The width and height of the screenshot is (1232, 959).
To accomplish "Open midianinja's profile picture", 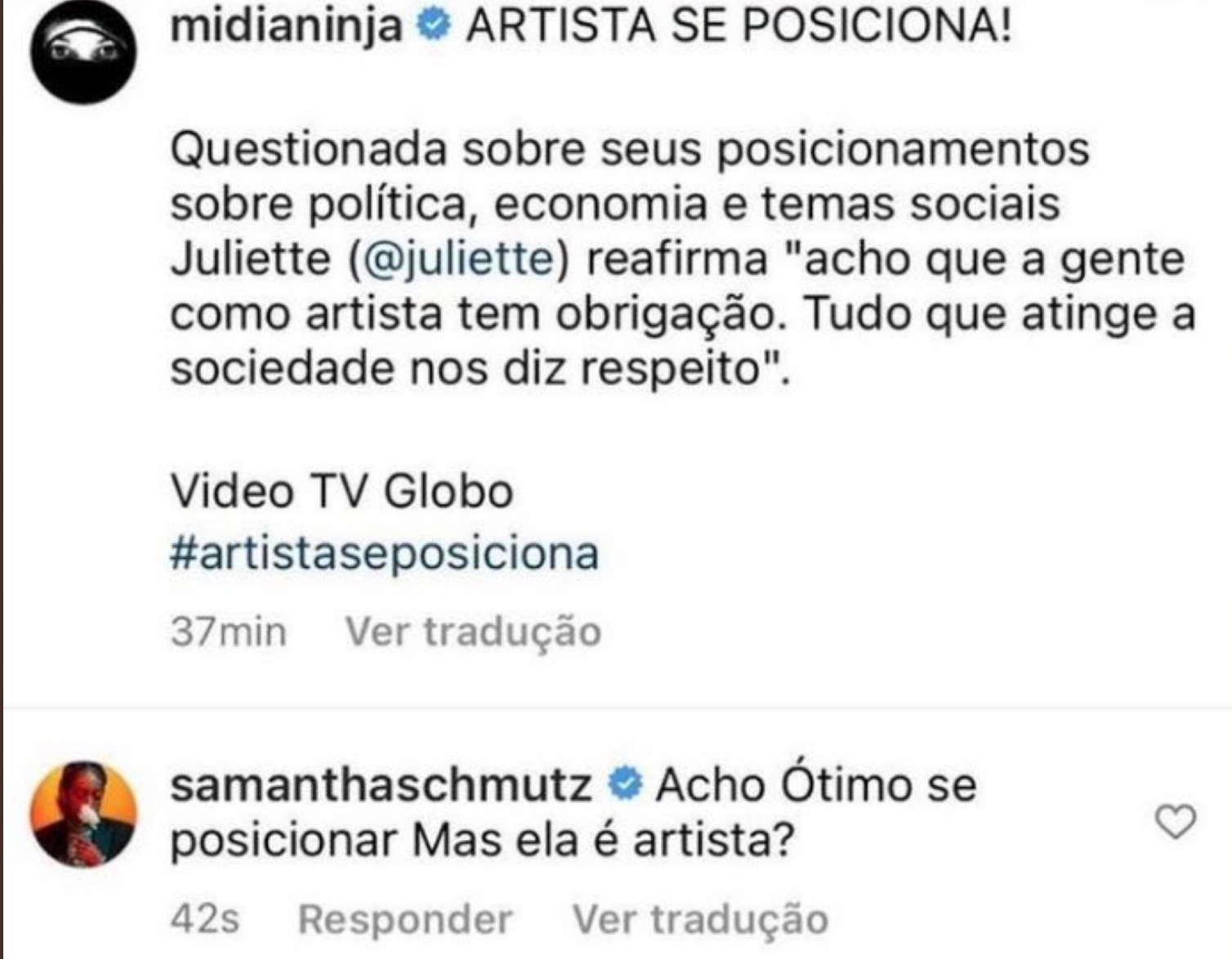I will (83, 51).
